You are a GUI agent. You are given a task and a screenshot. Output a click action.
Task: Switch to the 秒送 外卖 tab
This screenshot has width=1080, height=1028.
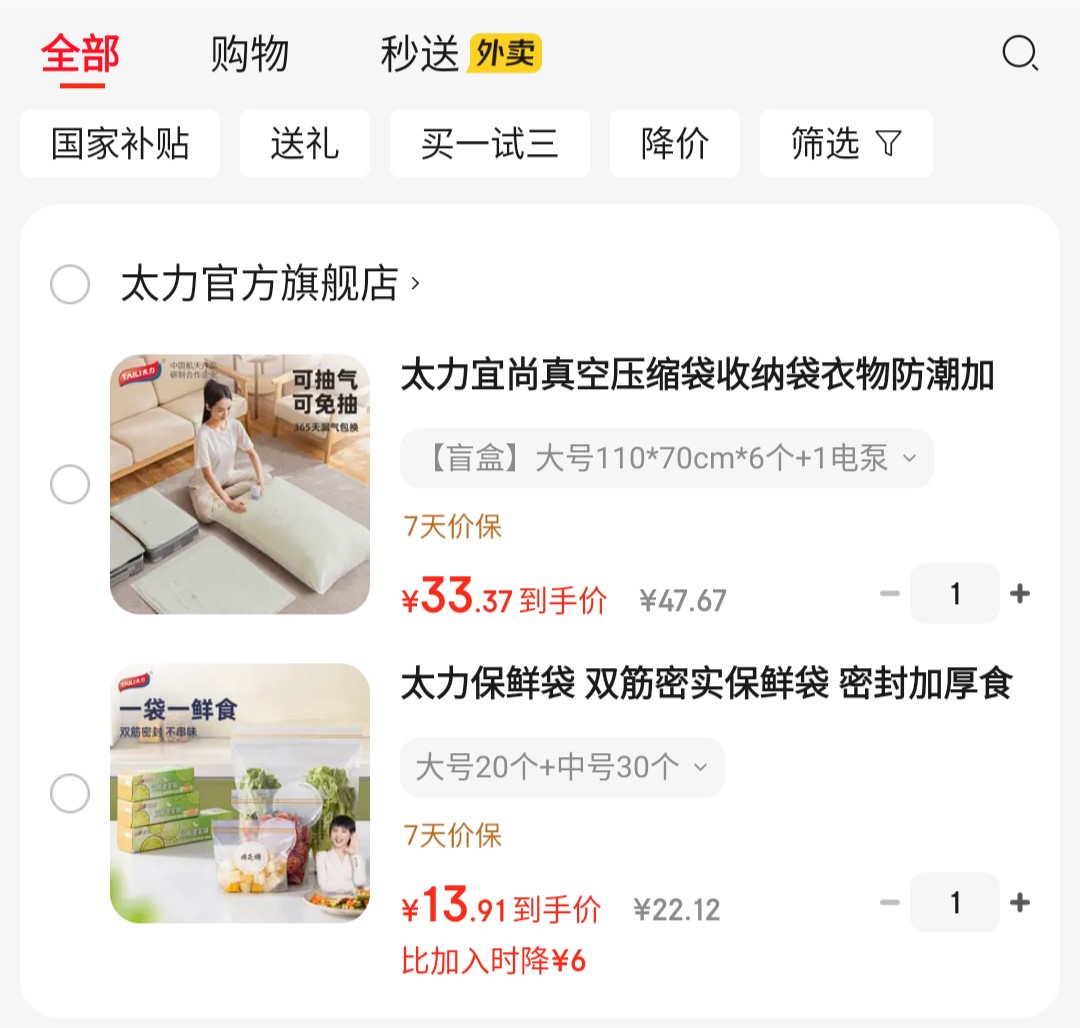point(460,53)
